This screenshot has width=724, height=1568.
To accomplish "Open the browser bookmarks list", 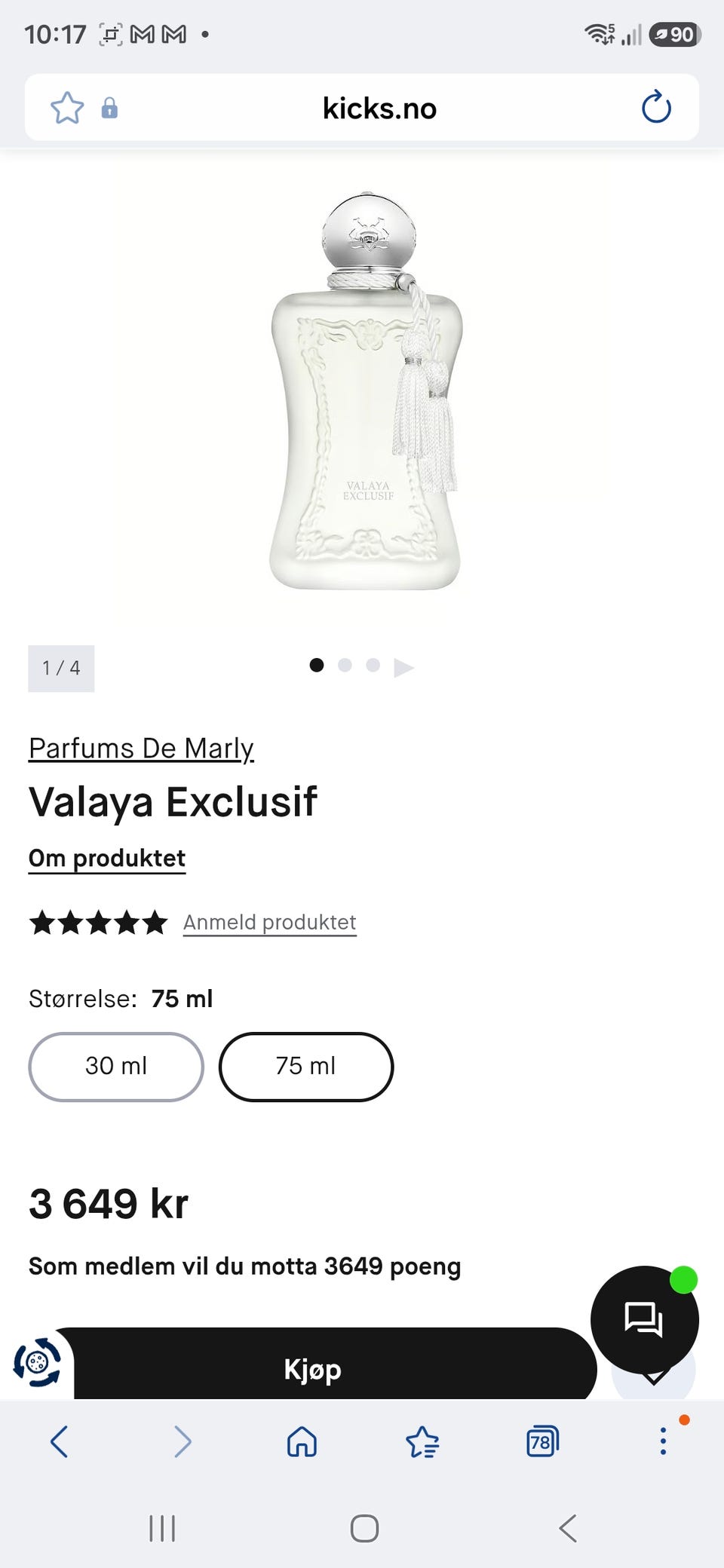I will [x=422, y=1441].
